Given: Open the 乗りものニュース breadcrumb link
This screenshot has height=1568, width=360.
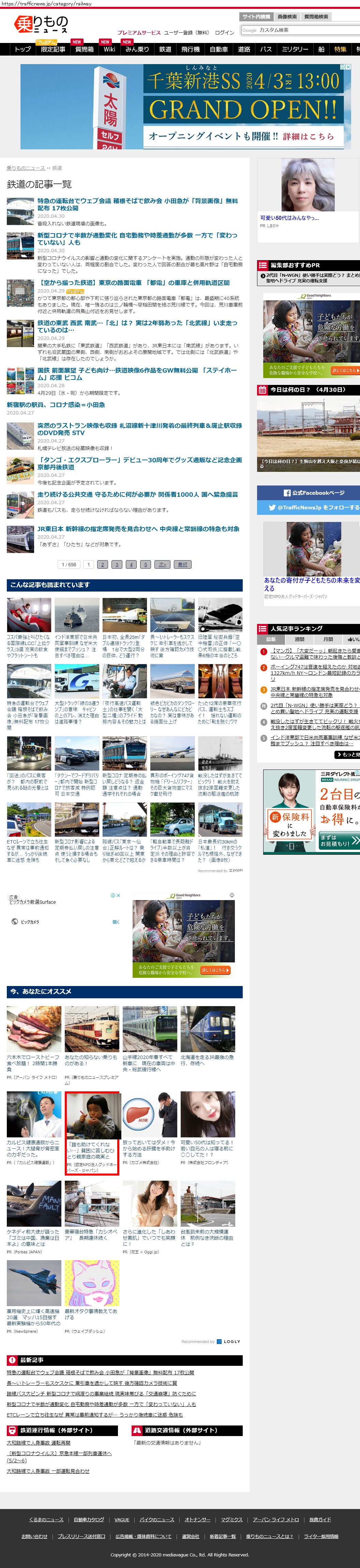Looking at the screenshot, I should [26, 168].
